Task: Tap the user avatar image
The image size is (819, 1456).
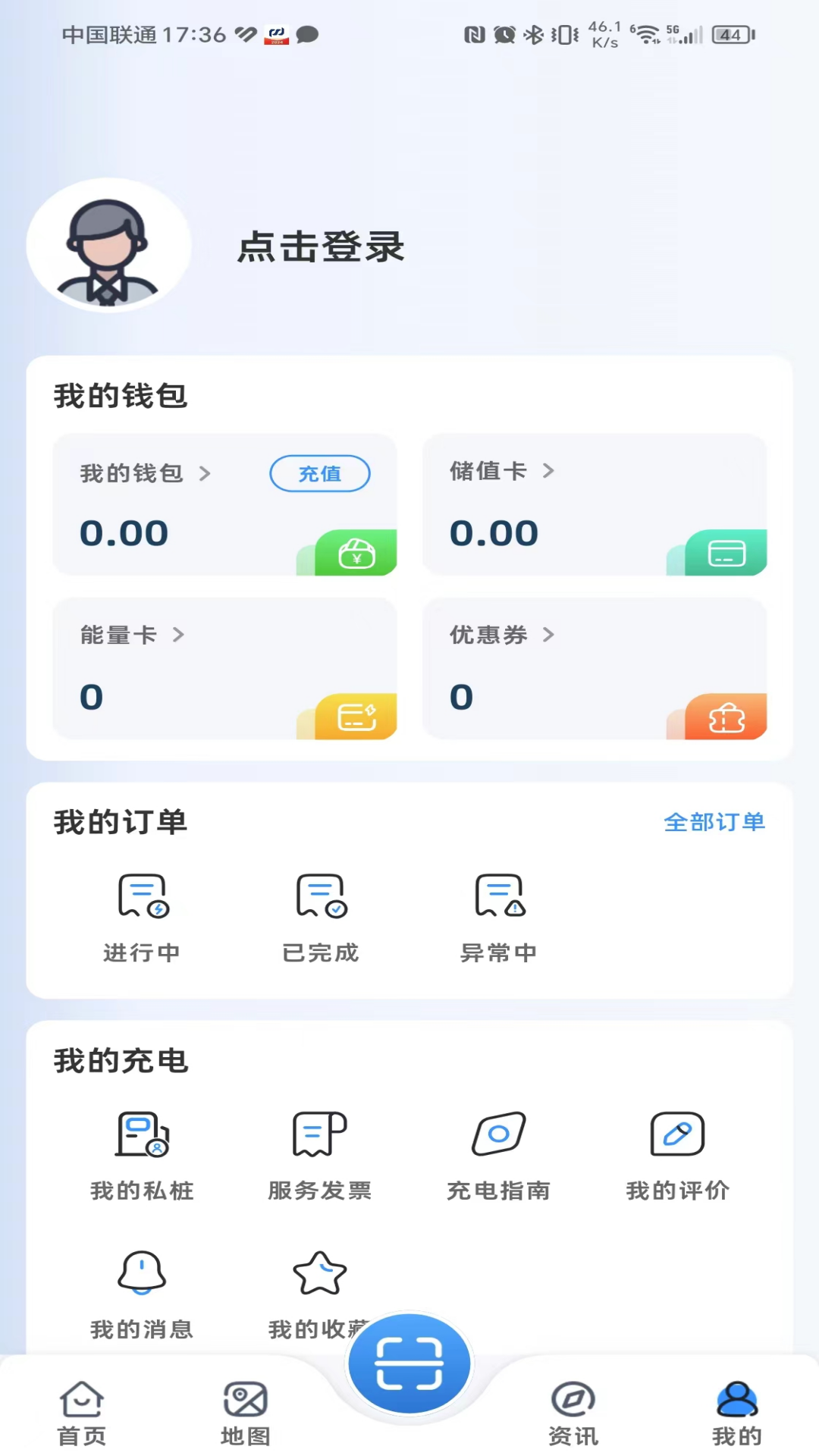Action: [x=108, y=244]
